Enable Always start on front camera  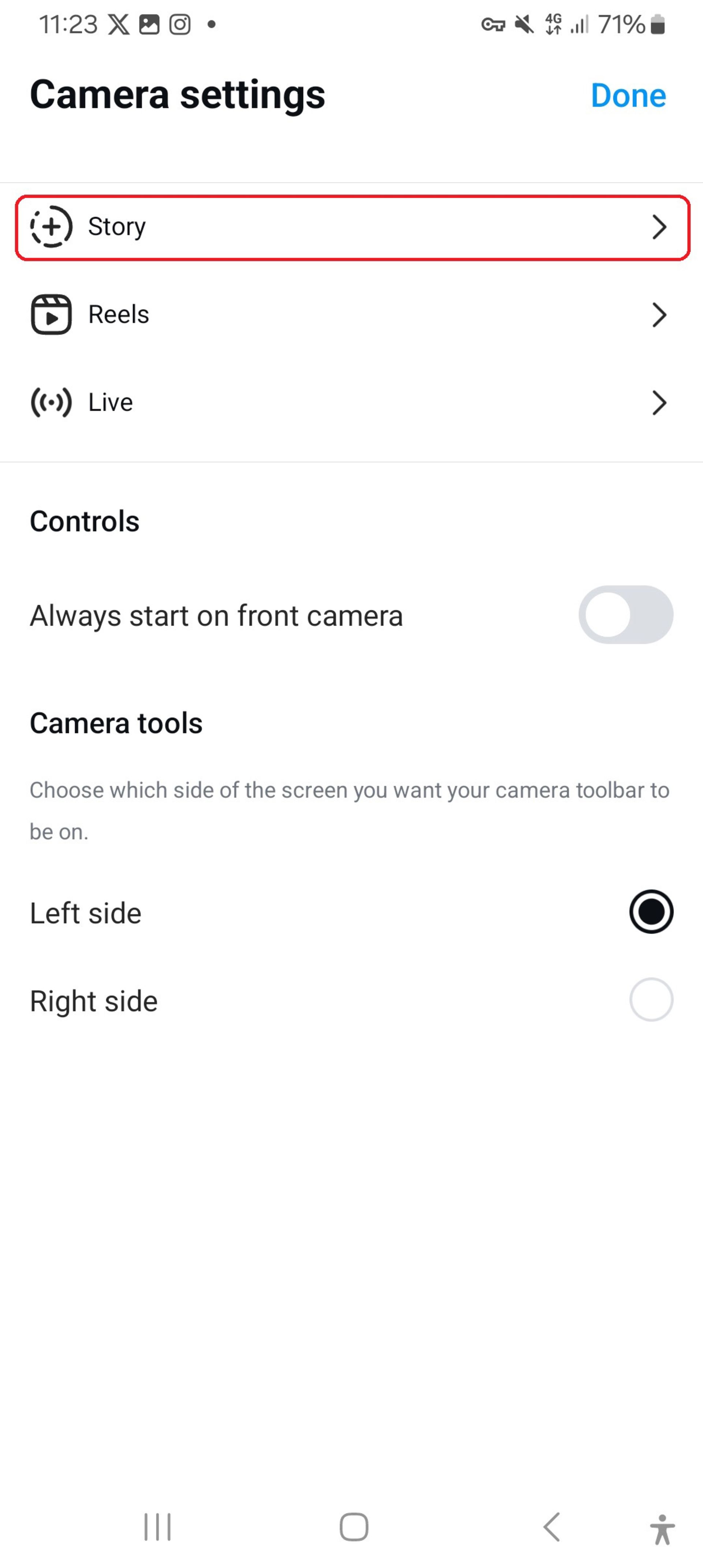tap(625, 615)
